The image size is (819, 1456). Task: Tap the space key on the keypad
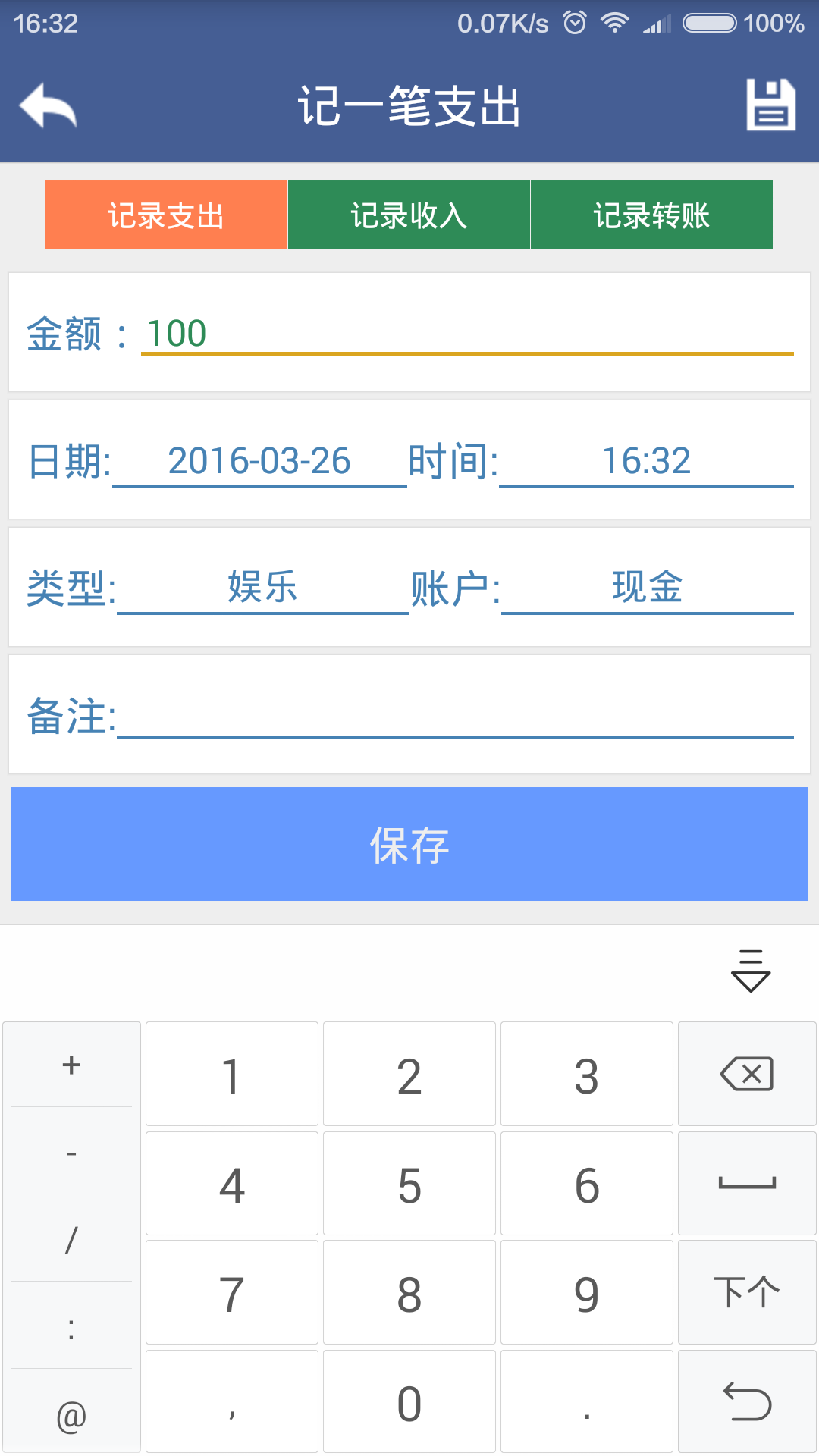747,1184
